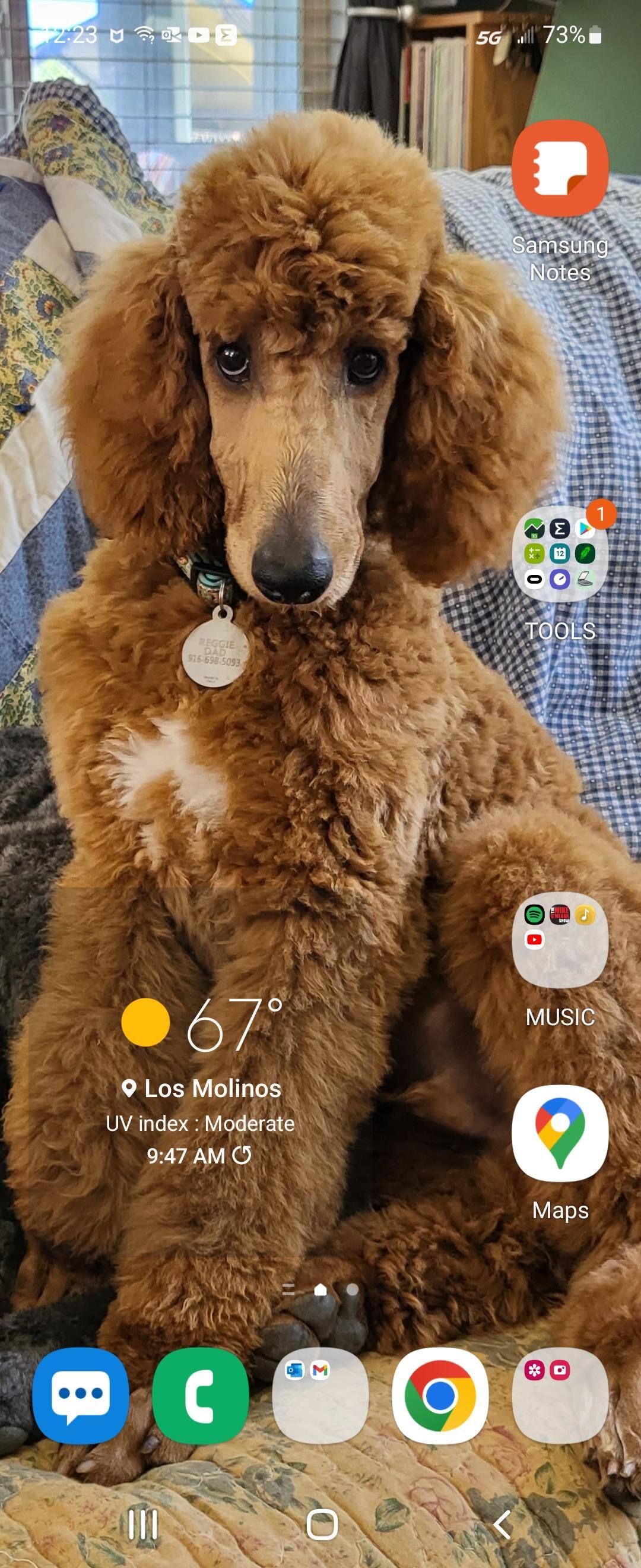The image size is (641, 1568).
Task: Launch the Chrome browser
Action: tap(440, 1395)
